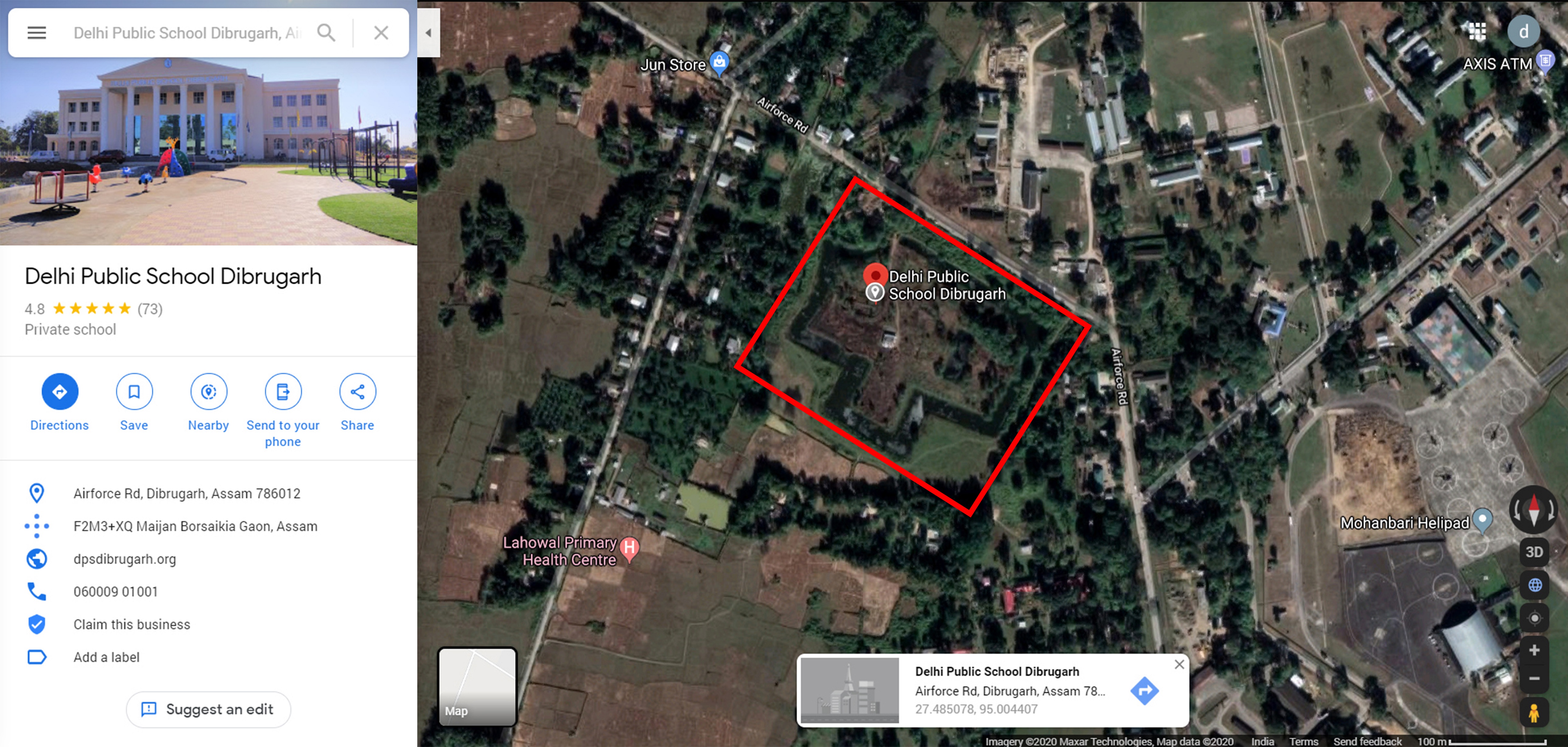Enable 3D view
The image size is (1568, 747).
tap(1534, 551)
